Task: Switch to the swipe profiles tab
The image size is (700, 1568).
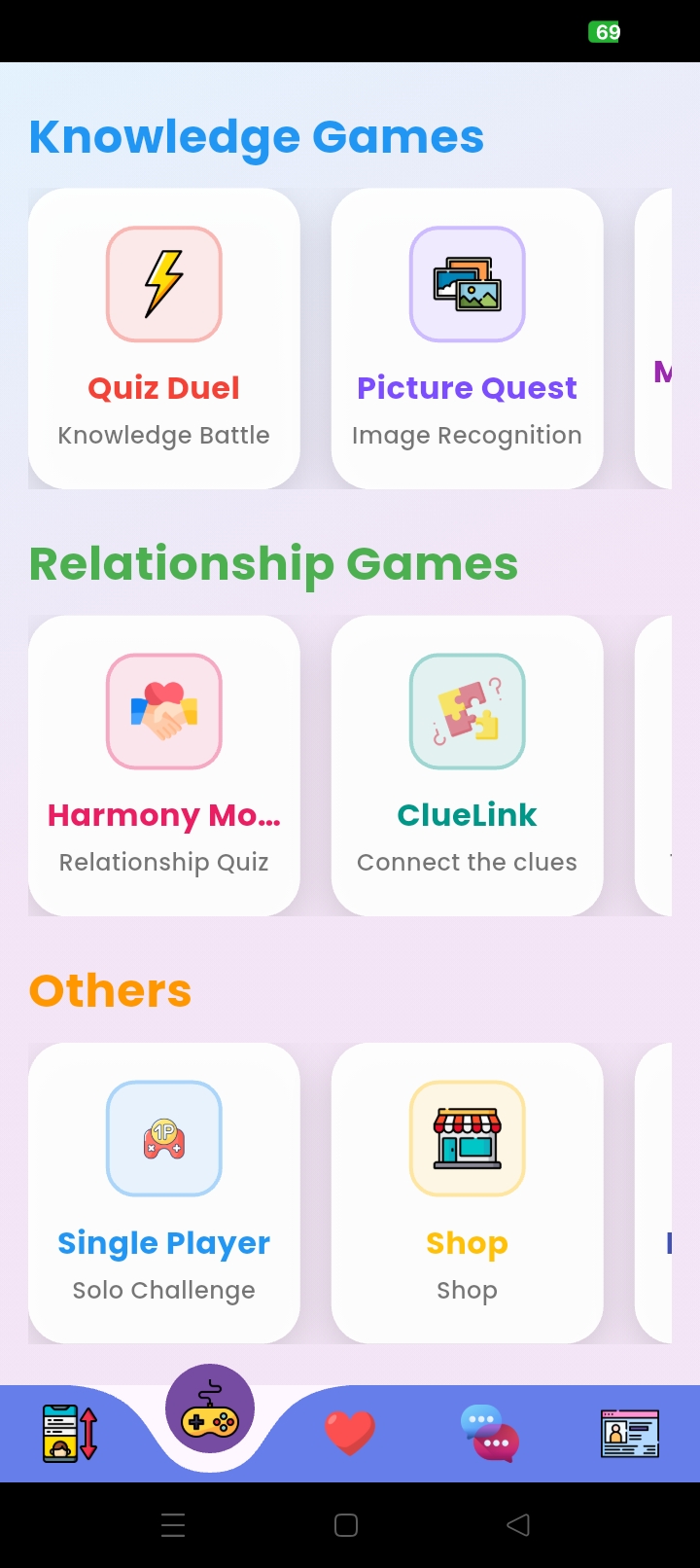Action: coord(70,1433)
